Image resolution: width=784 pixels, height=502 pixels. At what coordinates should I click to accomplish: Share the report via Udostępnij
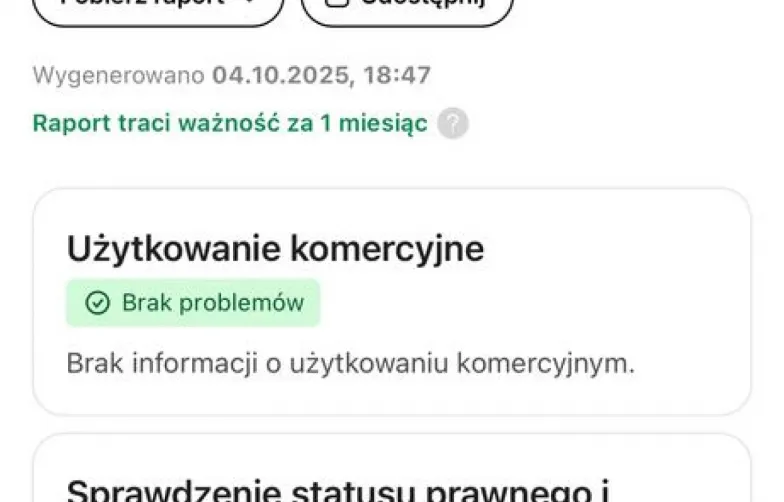(407, 8)
